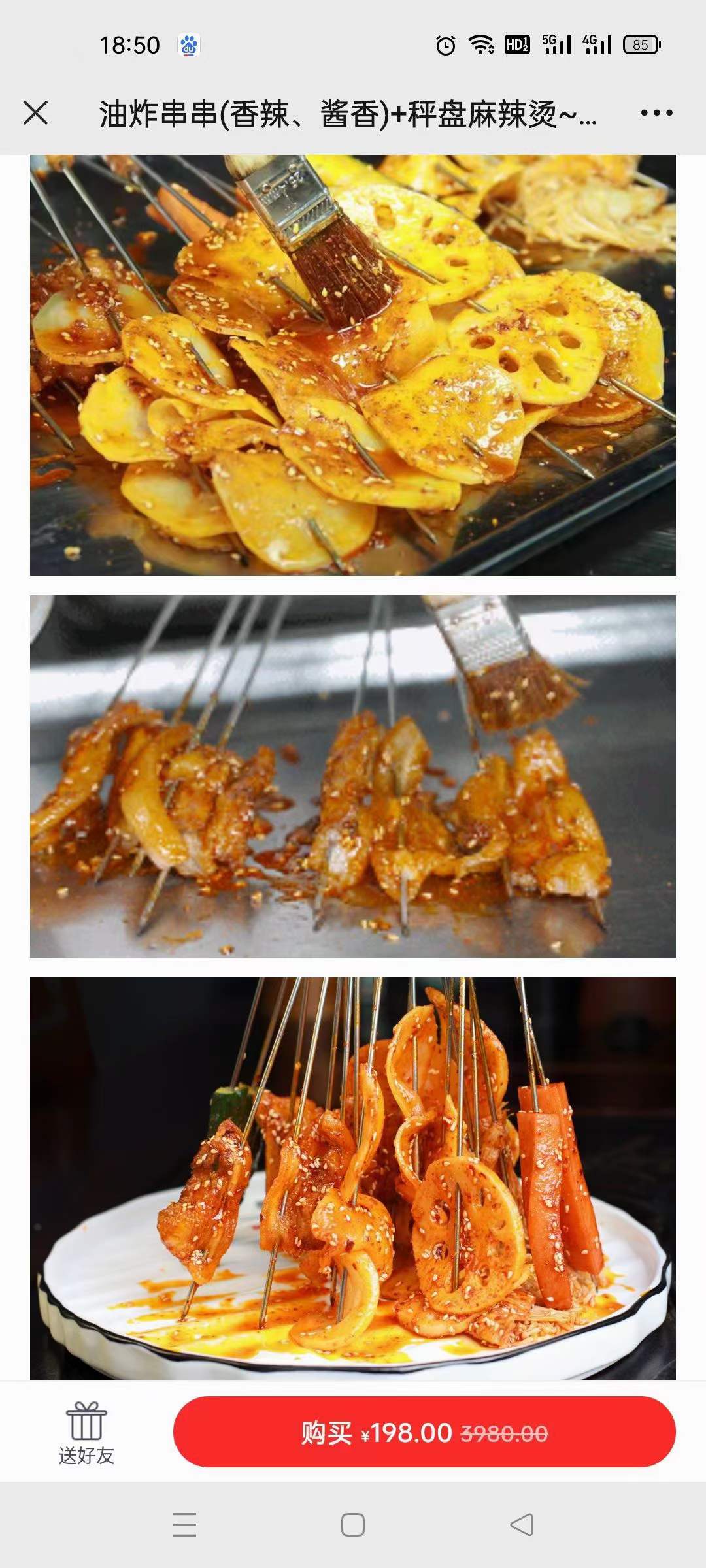Go back using system navigation
The width and height of the screenshot is (706, 1568).
[x=522, y=1525]
